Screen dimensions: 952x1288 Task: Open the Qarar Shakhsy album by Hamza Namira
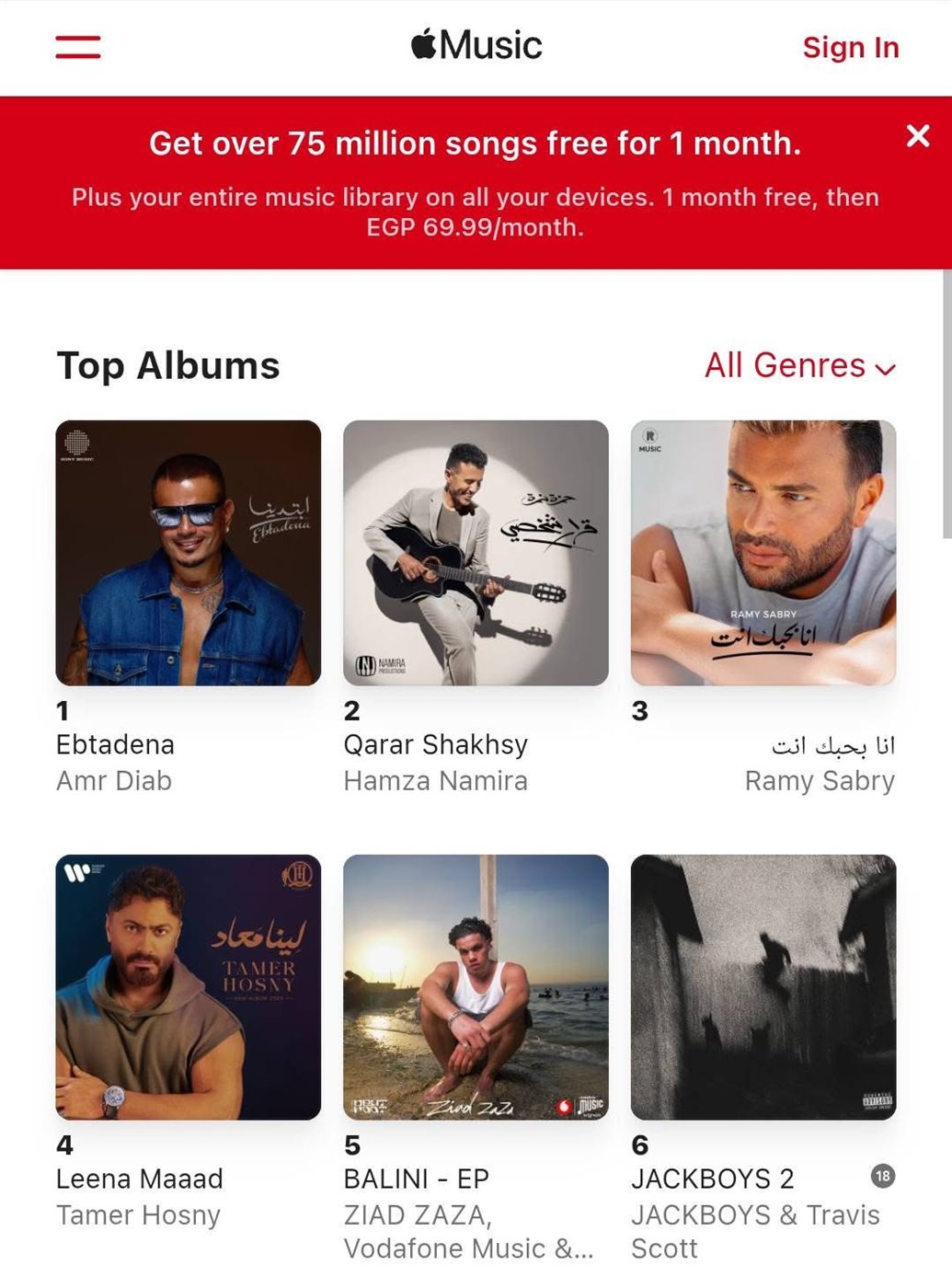pos(476,553)
